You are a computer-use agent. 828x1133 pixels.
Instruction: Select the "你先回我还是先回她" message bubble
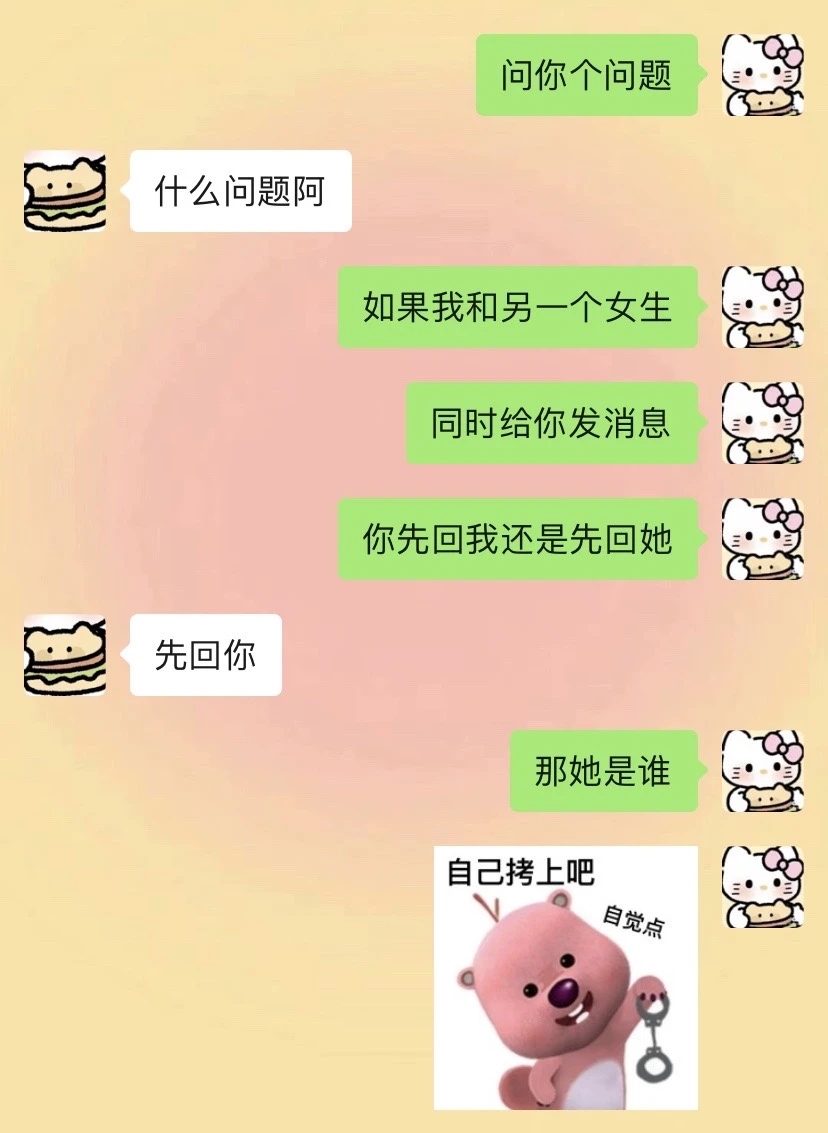(520, 540)
